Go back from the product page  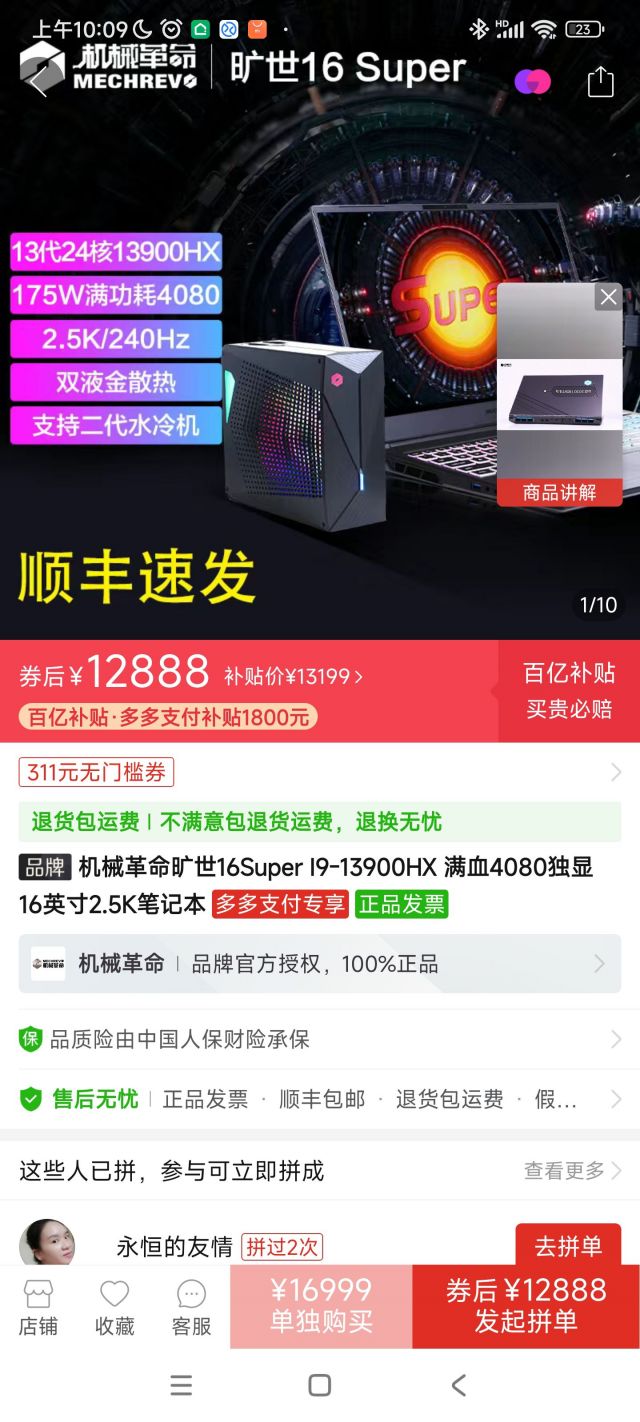[x=39, y=81]
